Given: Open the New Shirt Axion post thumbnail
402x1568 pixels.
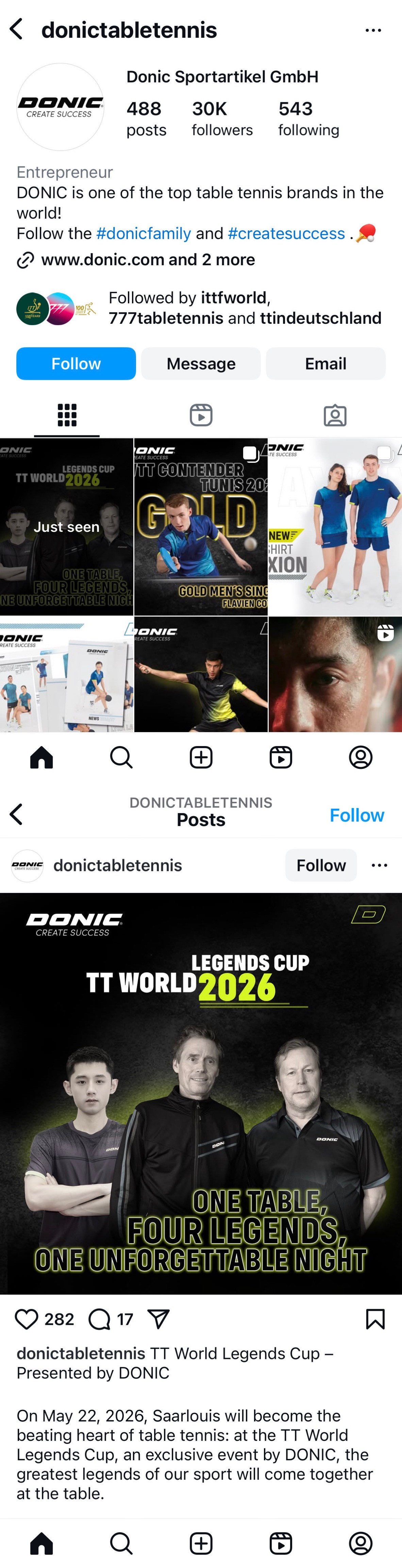Looking at the screenshot, I should pyautogui.click(x=335, y=526).
